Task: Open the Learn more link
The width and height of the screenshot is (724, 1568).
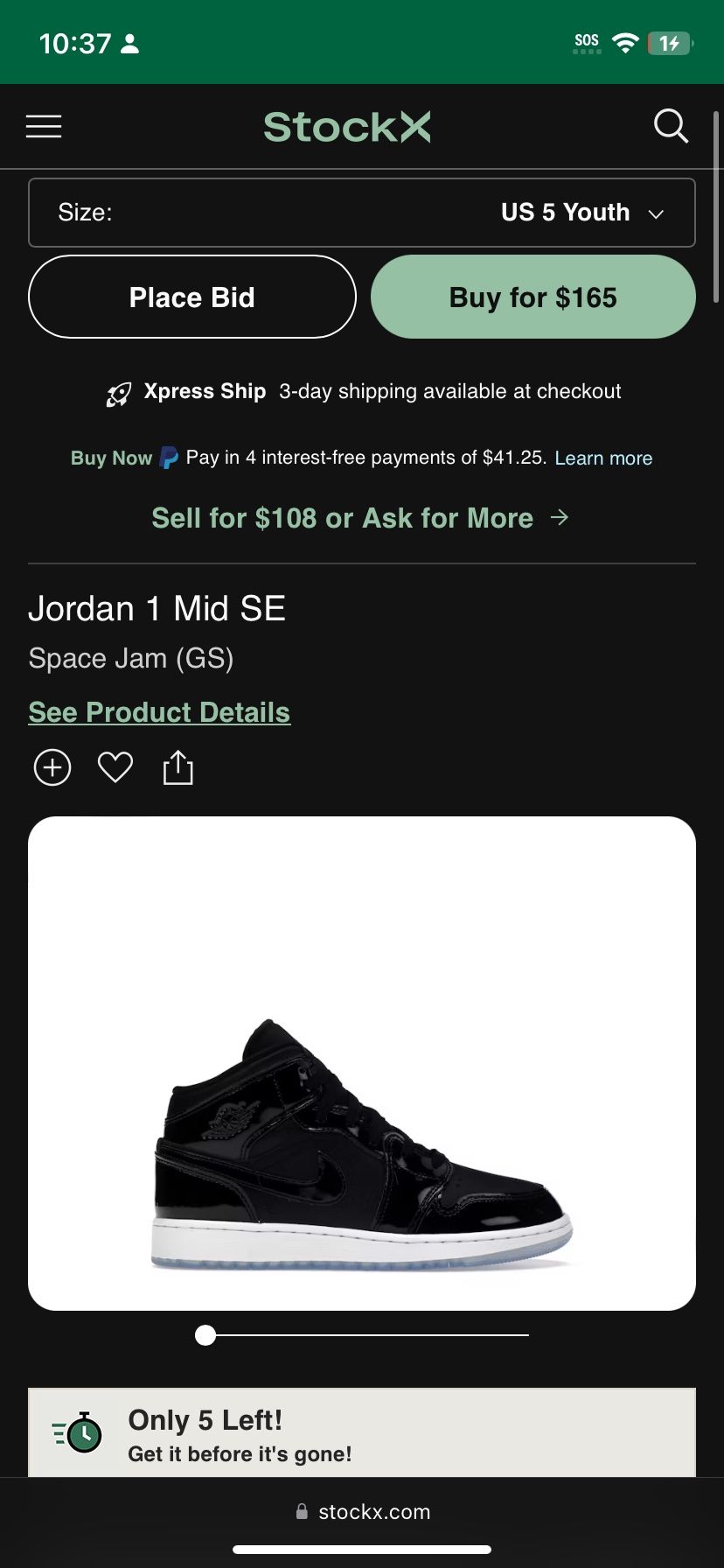Action: [603, 457]
